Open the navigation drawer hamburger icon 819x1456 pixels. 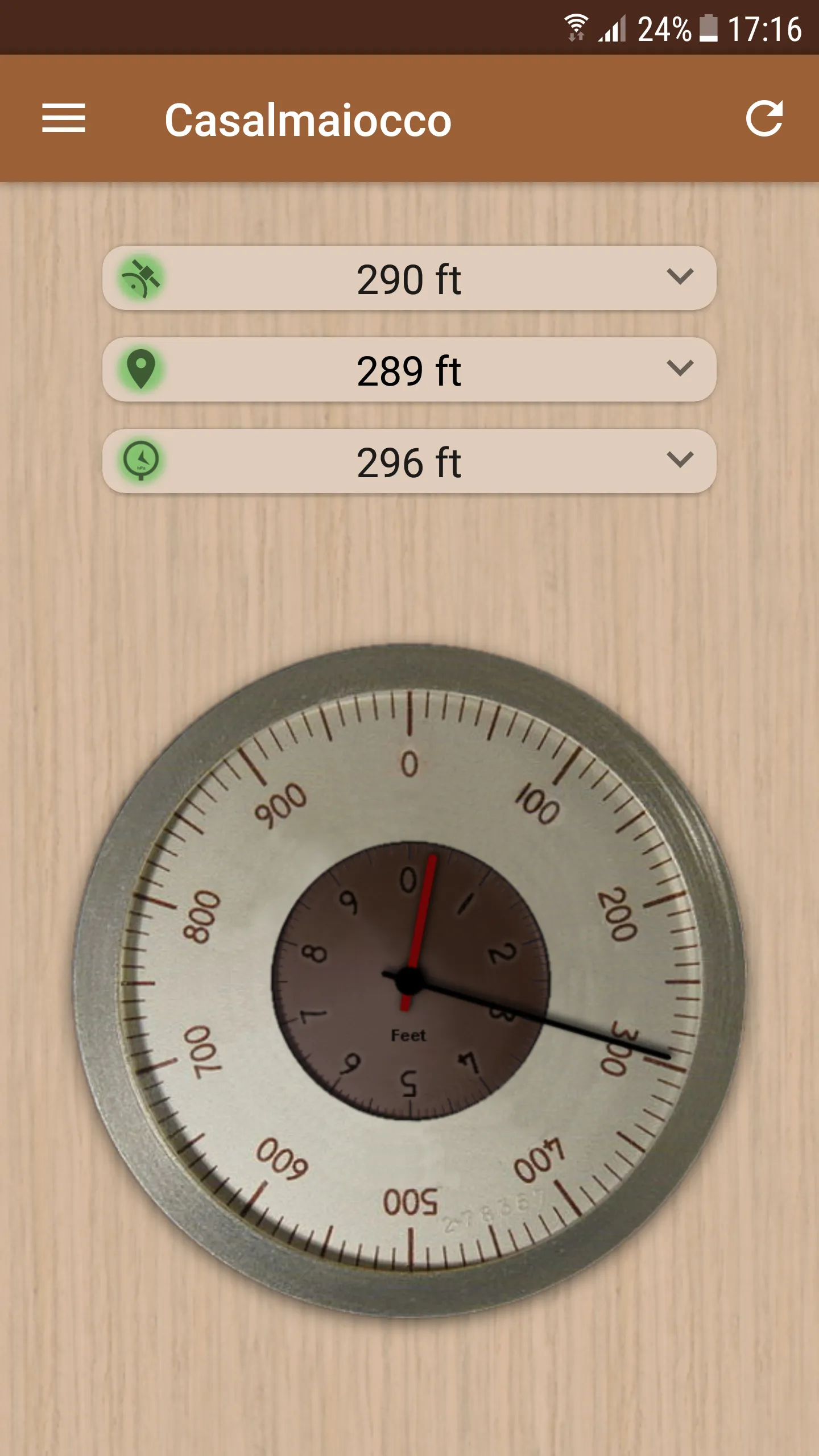coord(63,119)
